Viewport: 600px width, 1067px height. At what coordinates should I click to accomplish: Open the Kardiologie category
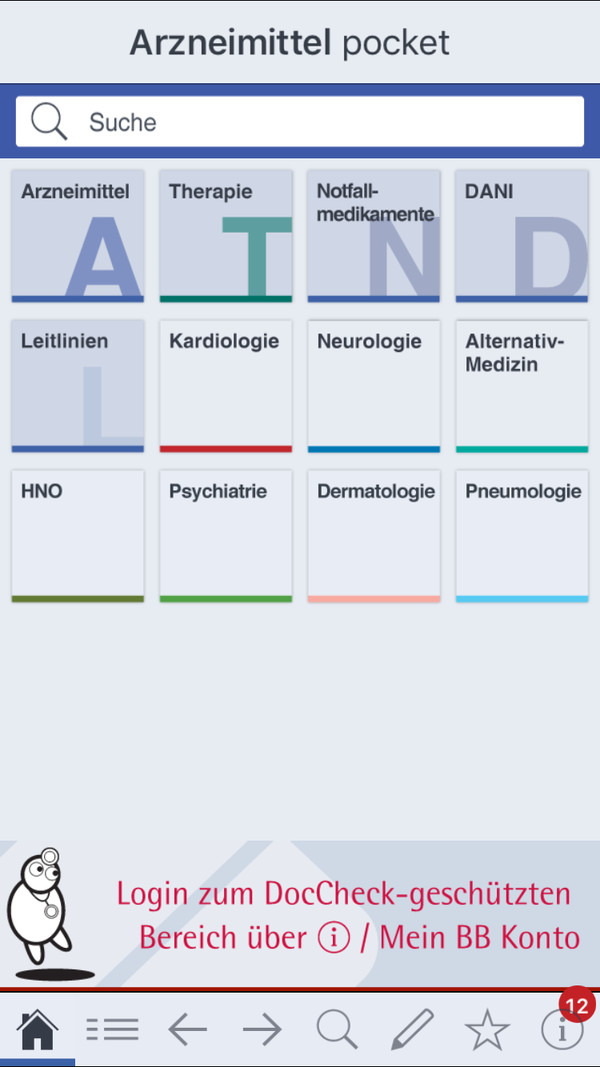click(226, 386)
